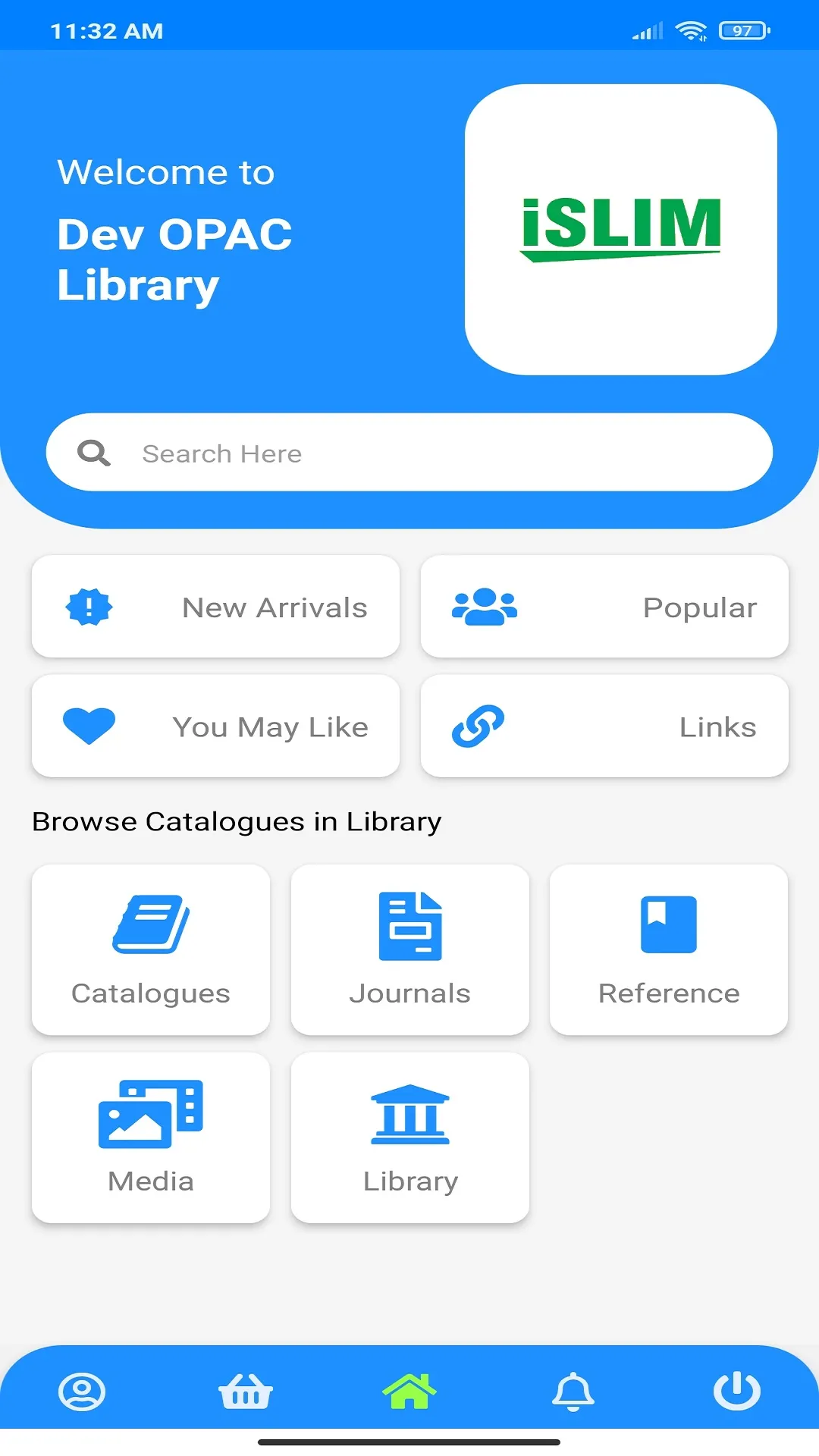Viewport: 819px width, 1456px height.
Task: Tap the power logout icon
Action: 737,1392
